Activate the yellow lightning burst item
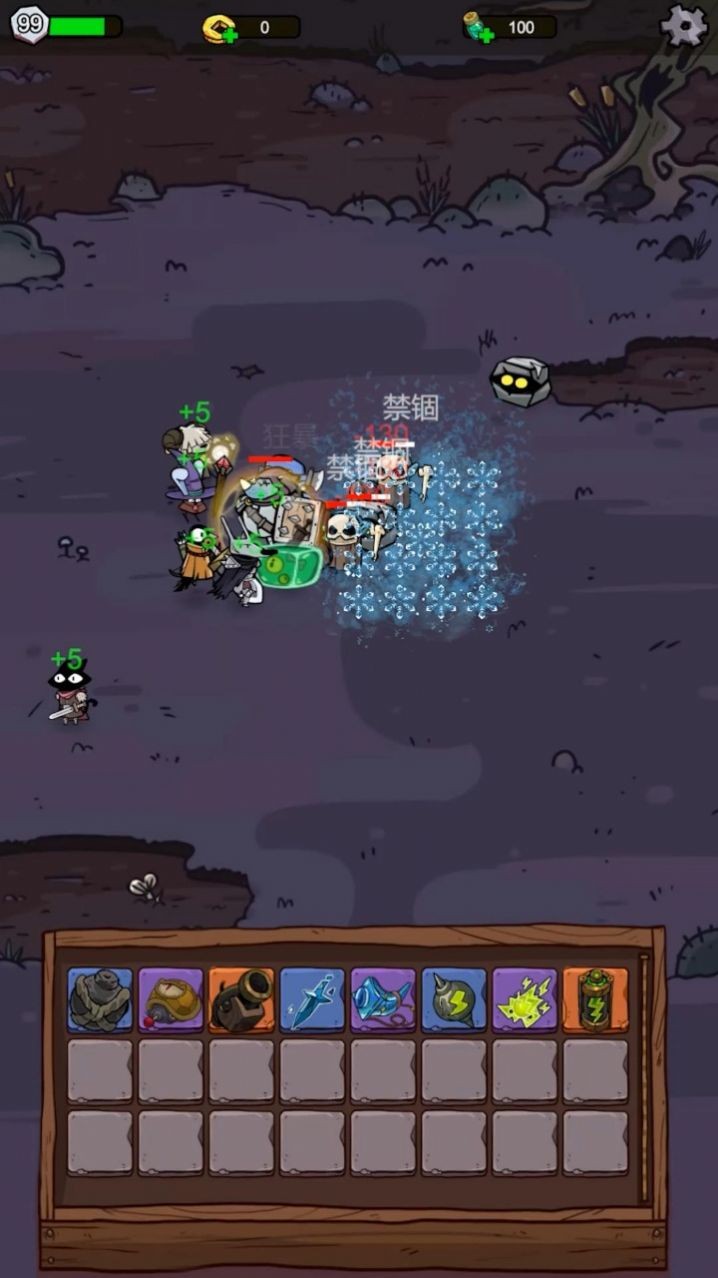Viewport: 718px width, 1278px height. (525, 1000)
